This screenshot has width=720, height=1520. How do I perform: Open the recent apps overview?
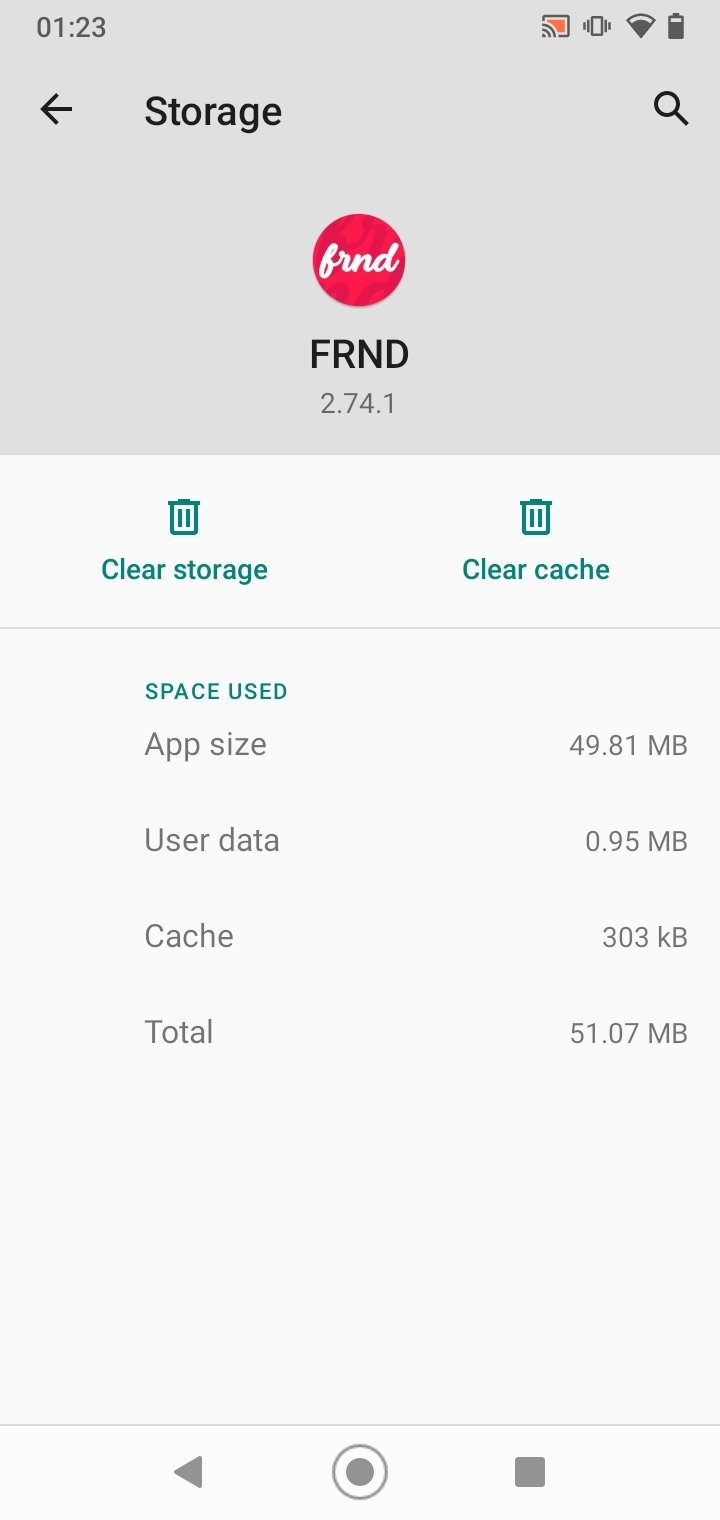(529, 1471)
